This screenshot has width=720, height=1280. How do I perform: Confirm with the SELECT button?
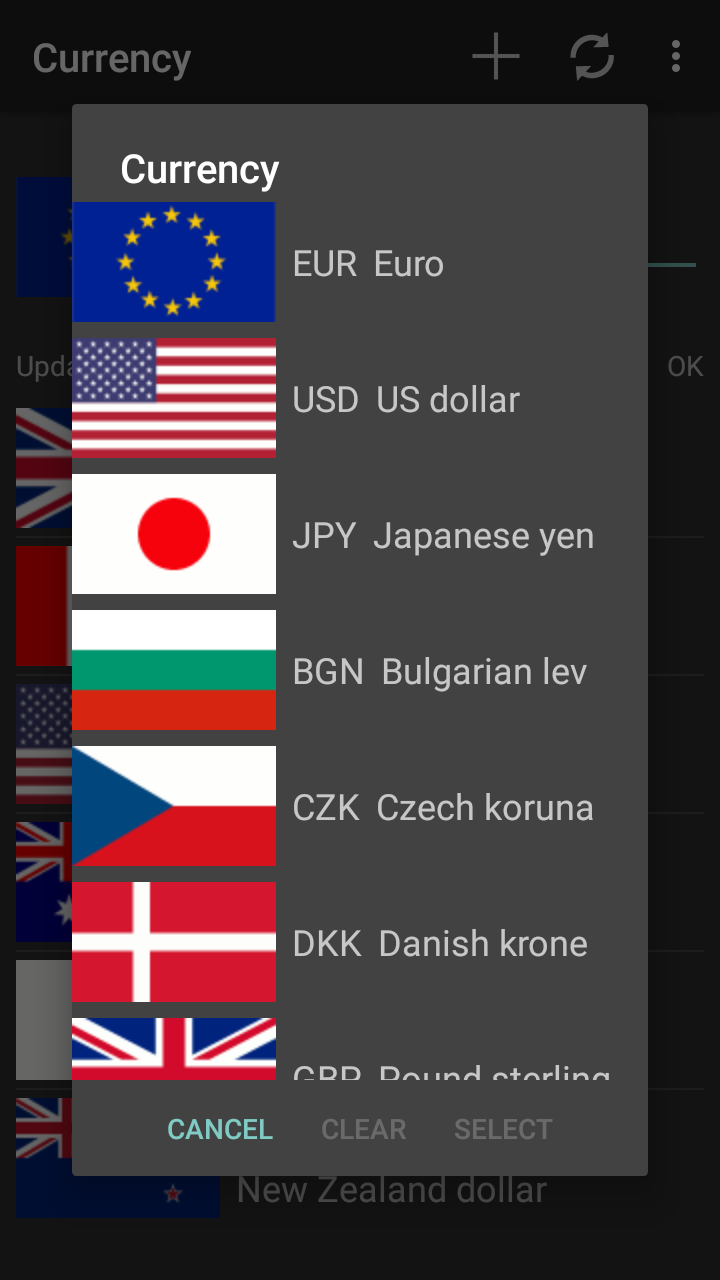503,1129
